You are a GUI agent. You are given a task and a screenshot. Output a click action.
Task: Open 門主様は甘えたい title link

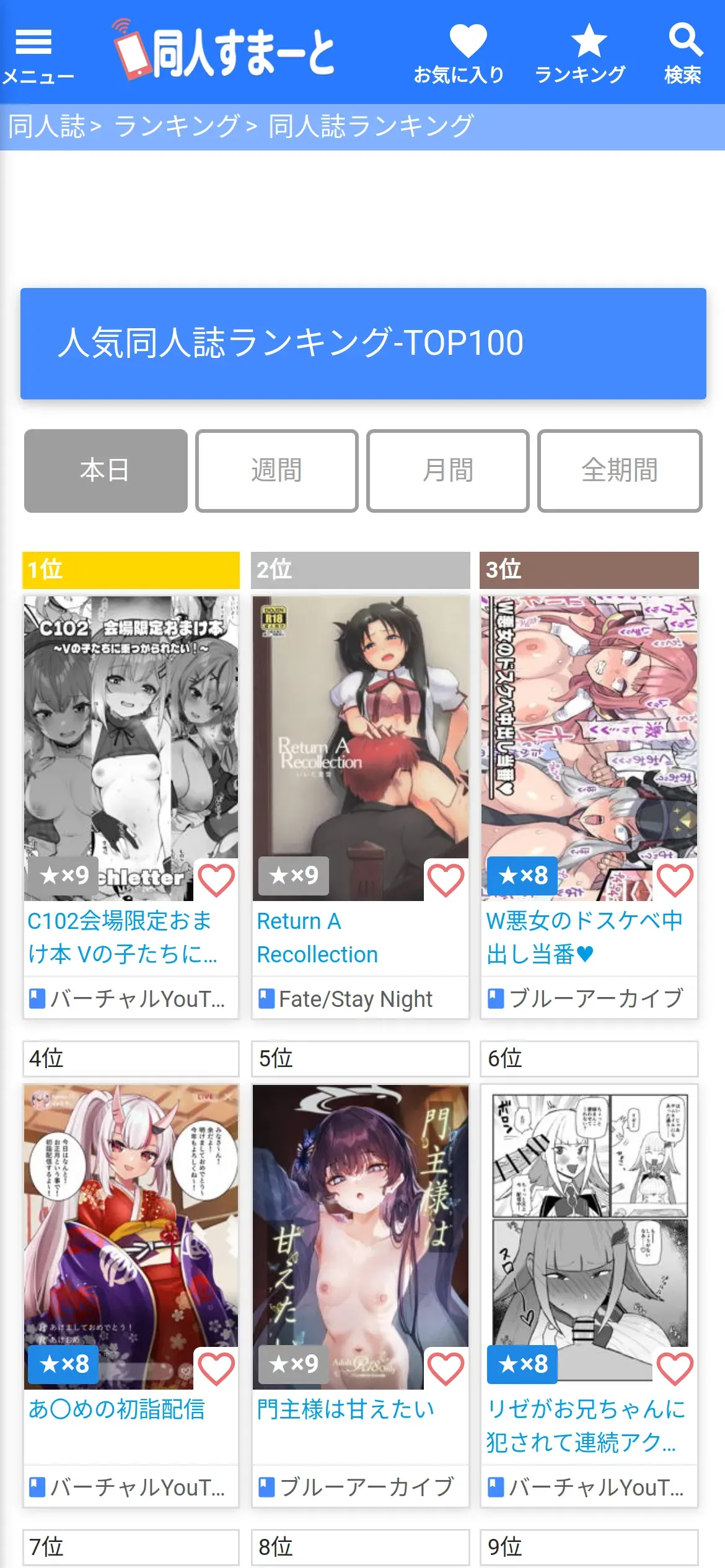(345, 1409)
